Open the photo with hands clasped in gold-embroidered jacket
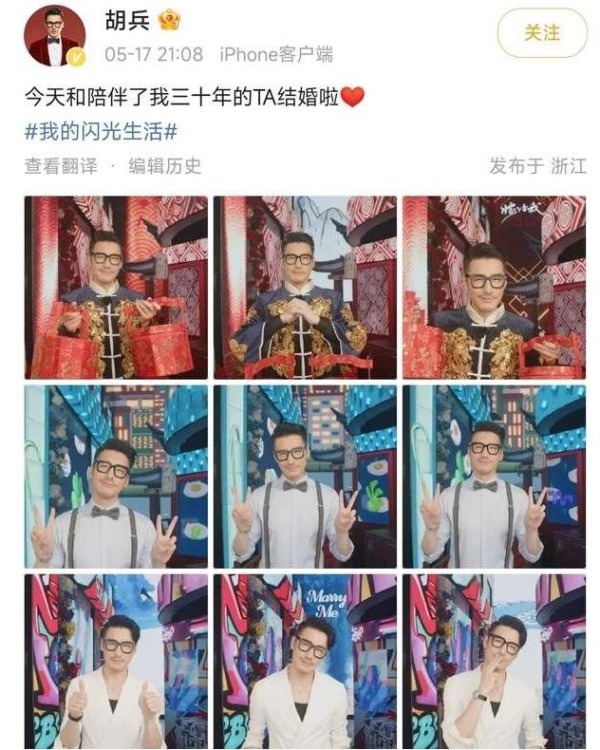Screen dimensions: 600x750 tap(304, 287)
